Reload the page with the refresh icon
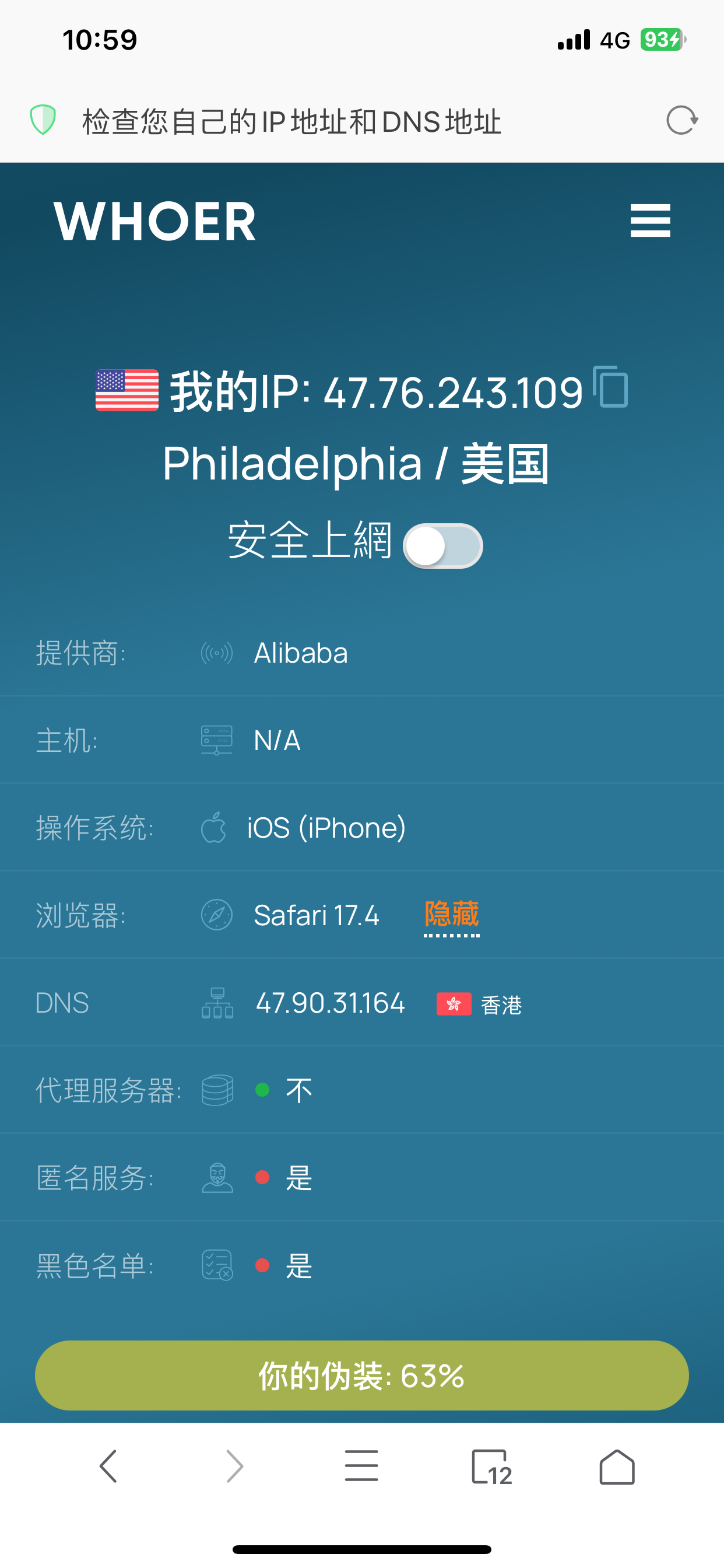The image size is (724, 1568). point(681,120)
